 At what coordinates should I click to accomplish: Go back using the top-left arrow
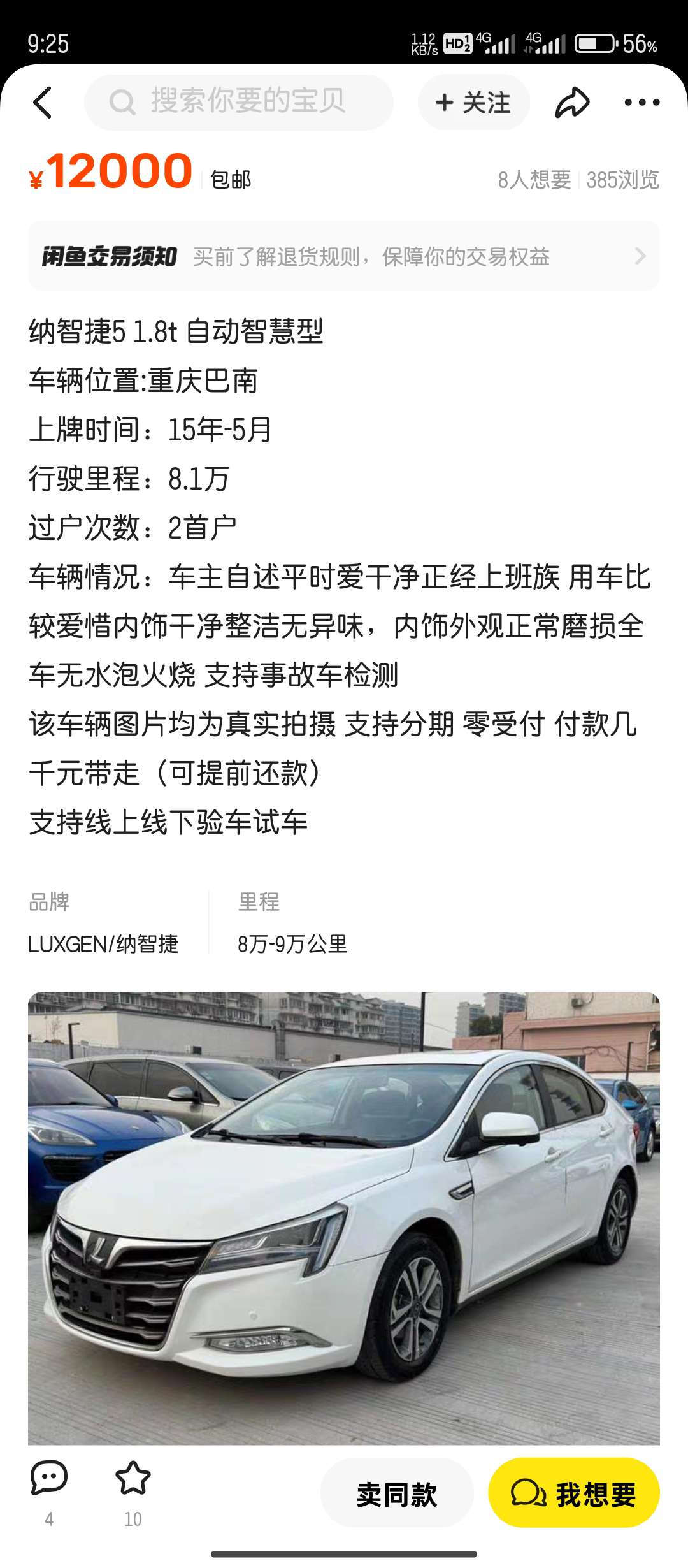[43, 103]
